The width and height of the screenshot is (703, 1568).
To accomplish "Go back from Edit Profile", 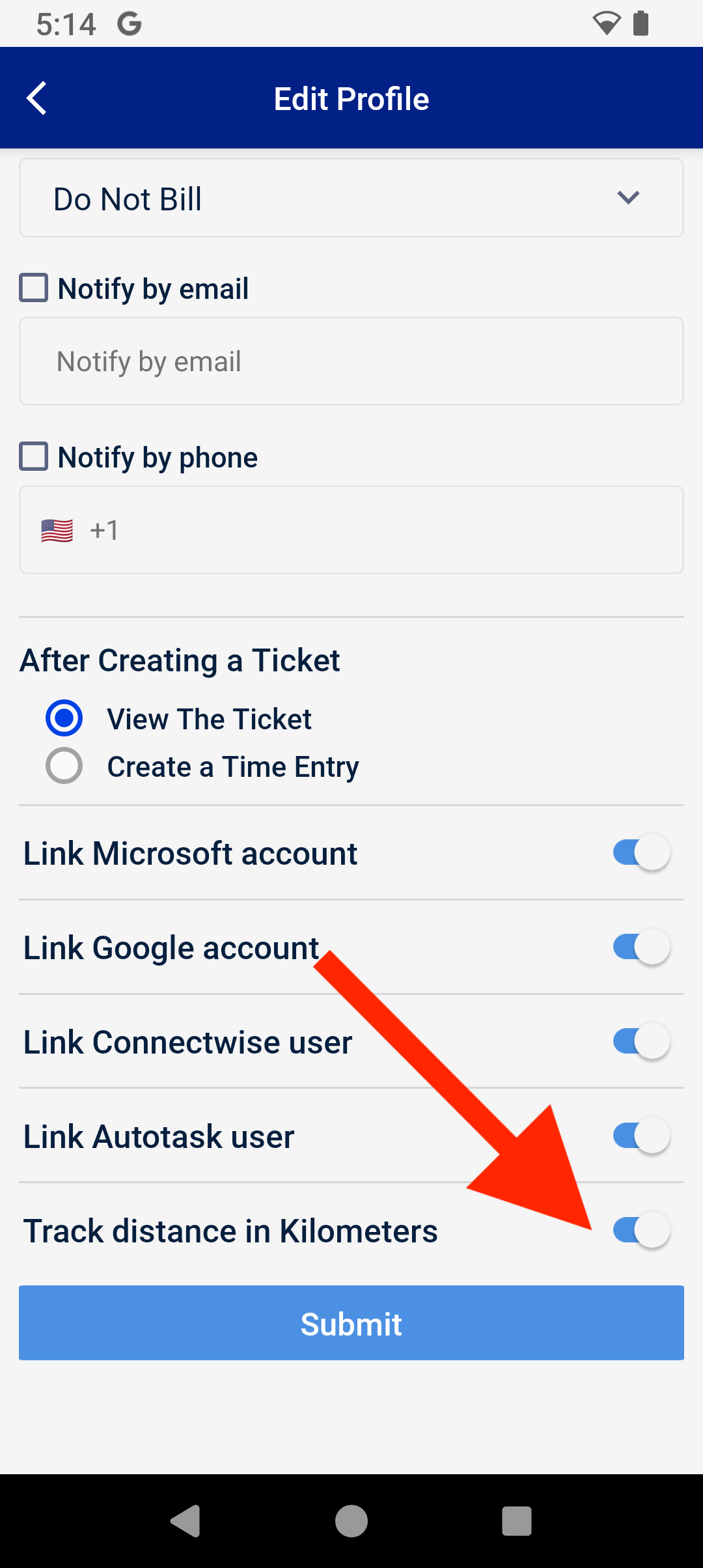I will (37, 98).
